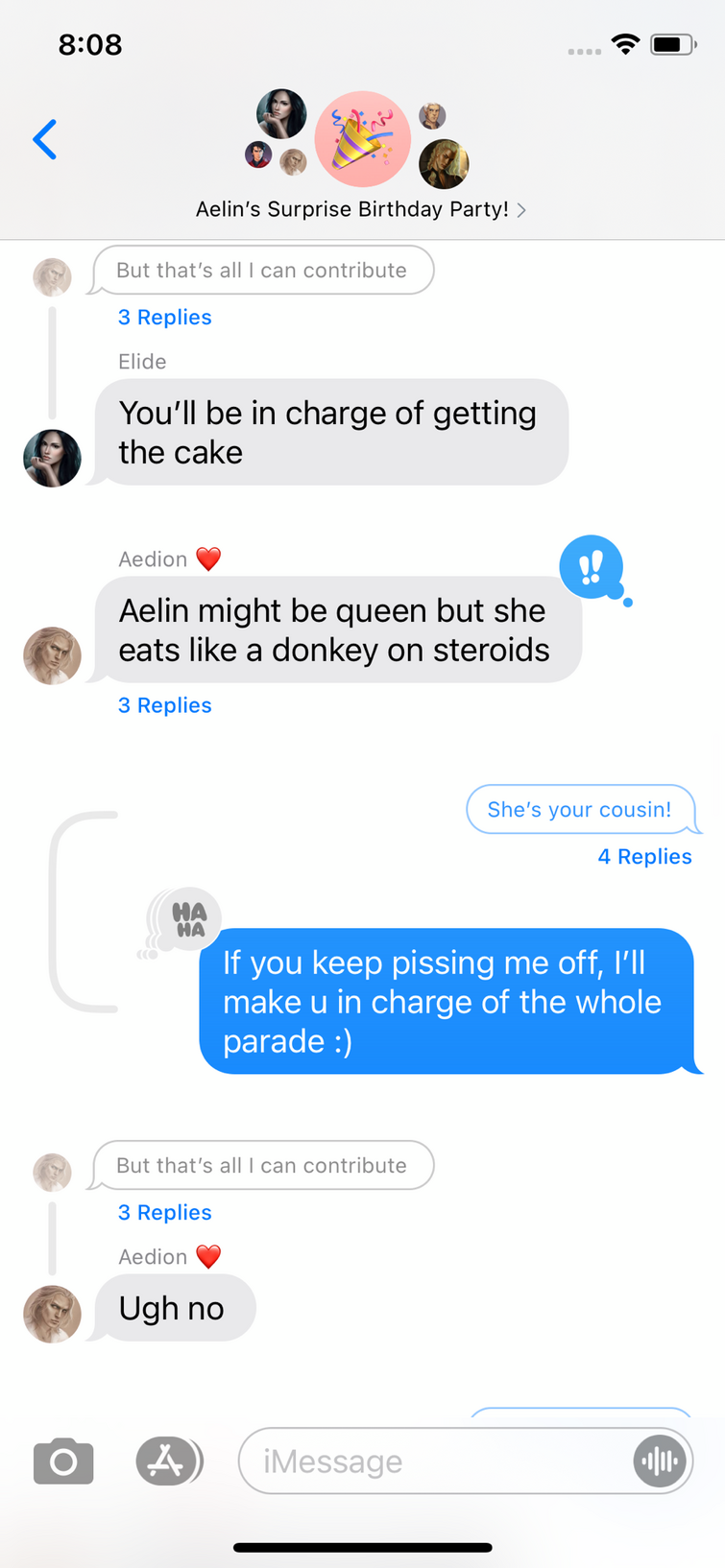
Task: Record an audio message
Action: pos(660,1461)
